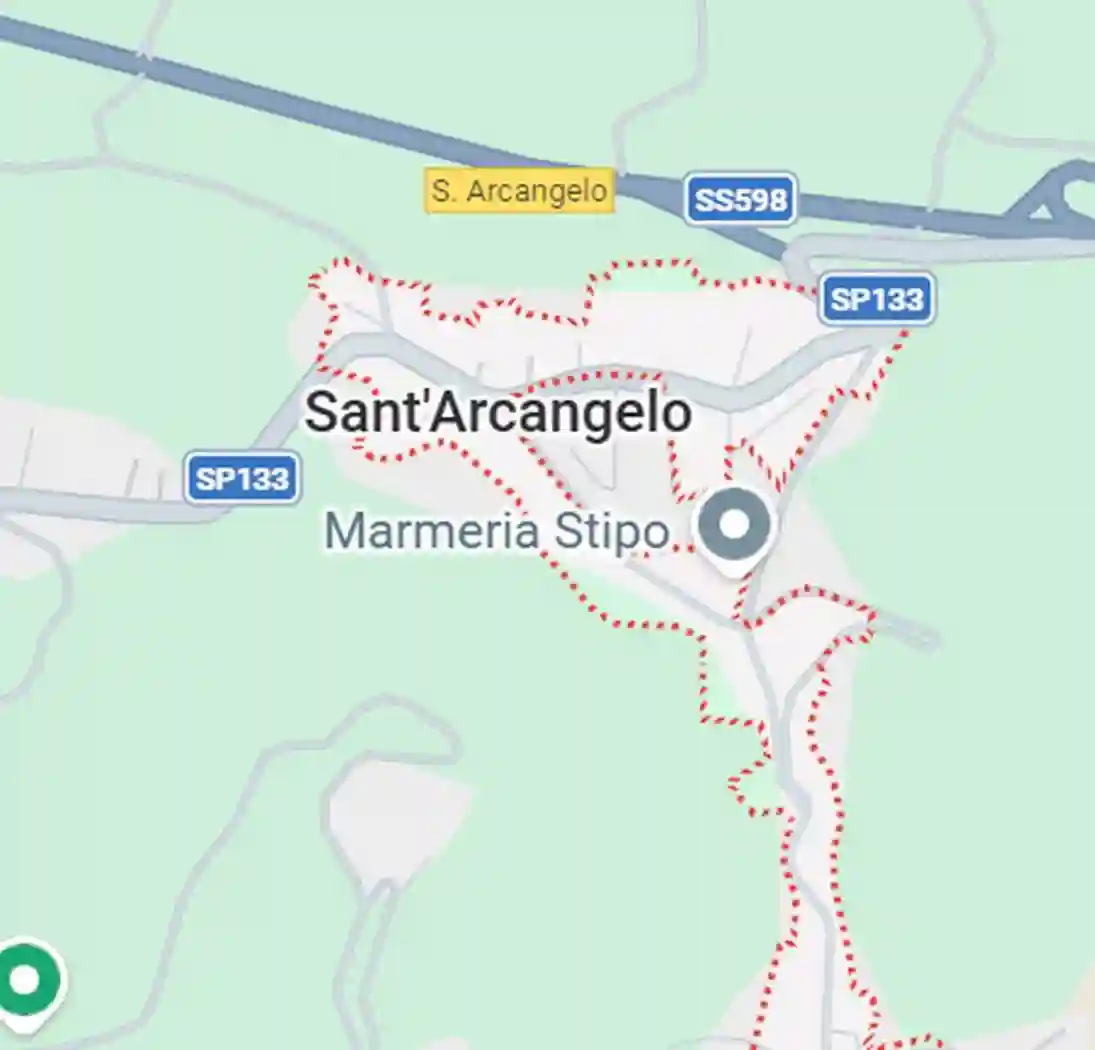Select the green location pin marker
Image resolution: width=1095 pixels, height=1050 pixels.
coord(26,982)
